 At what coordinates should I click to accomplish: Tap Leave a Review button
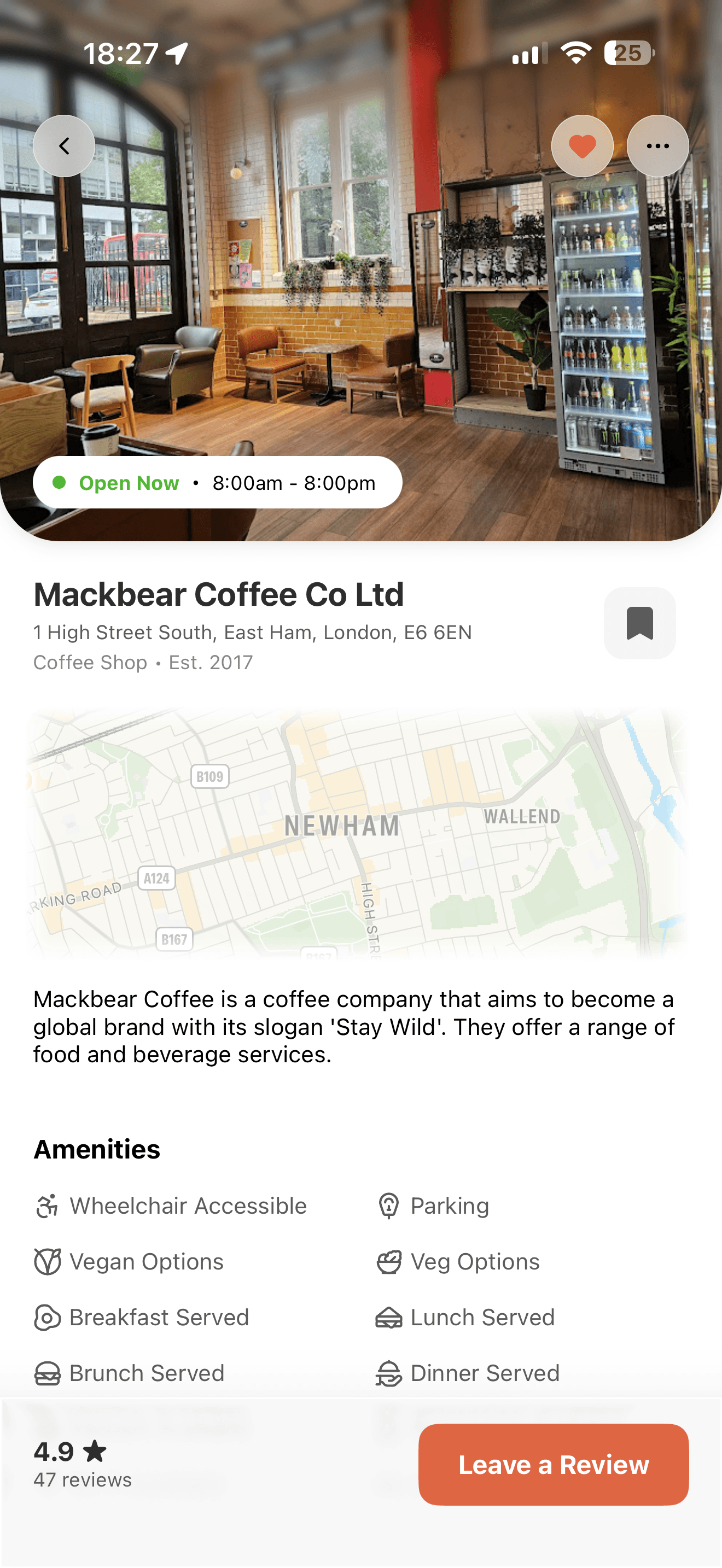click(554, 1465)
